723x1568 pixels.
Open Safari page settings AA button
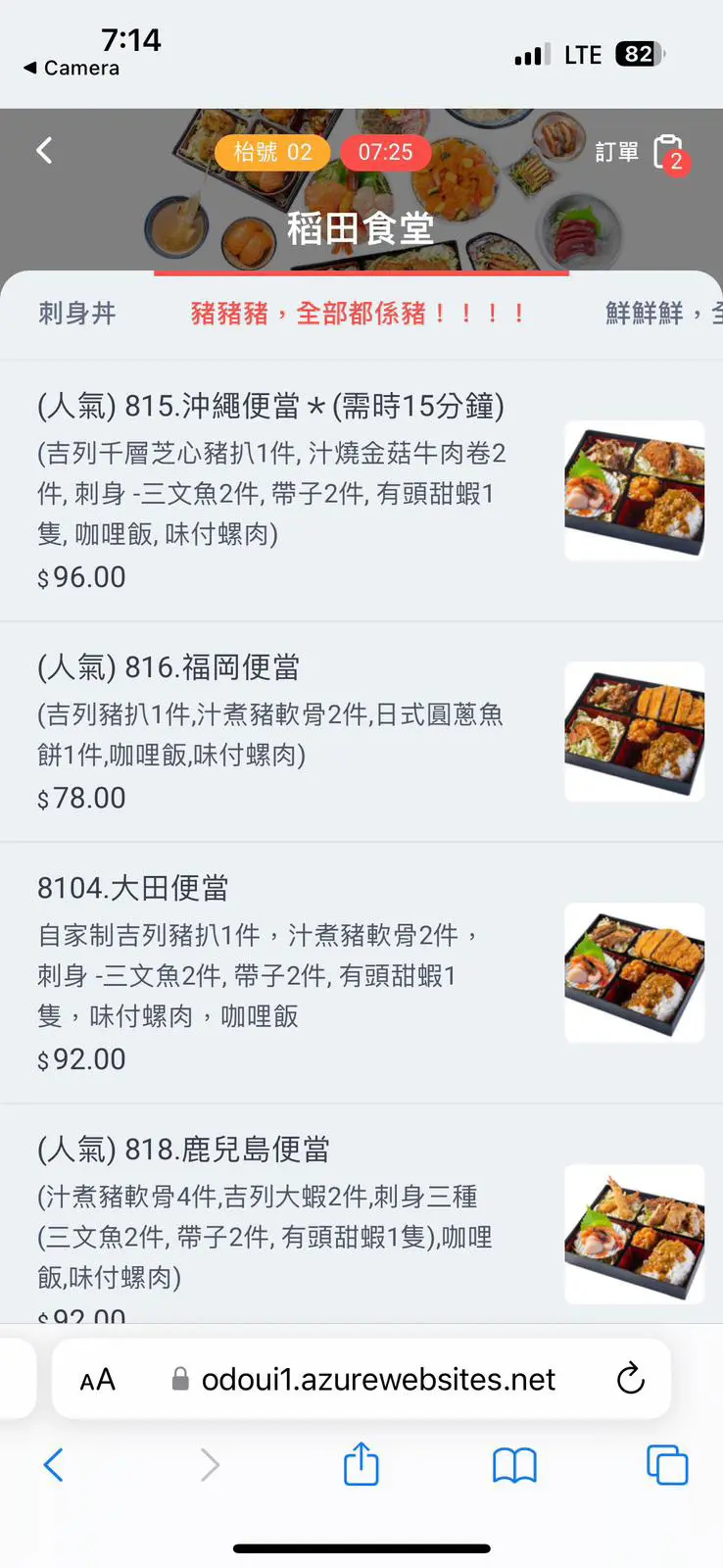coord(98,1380)
